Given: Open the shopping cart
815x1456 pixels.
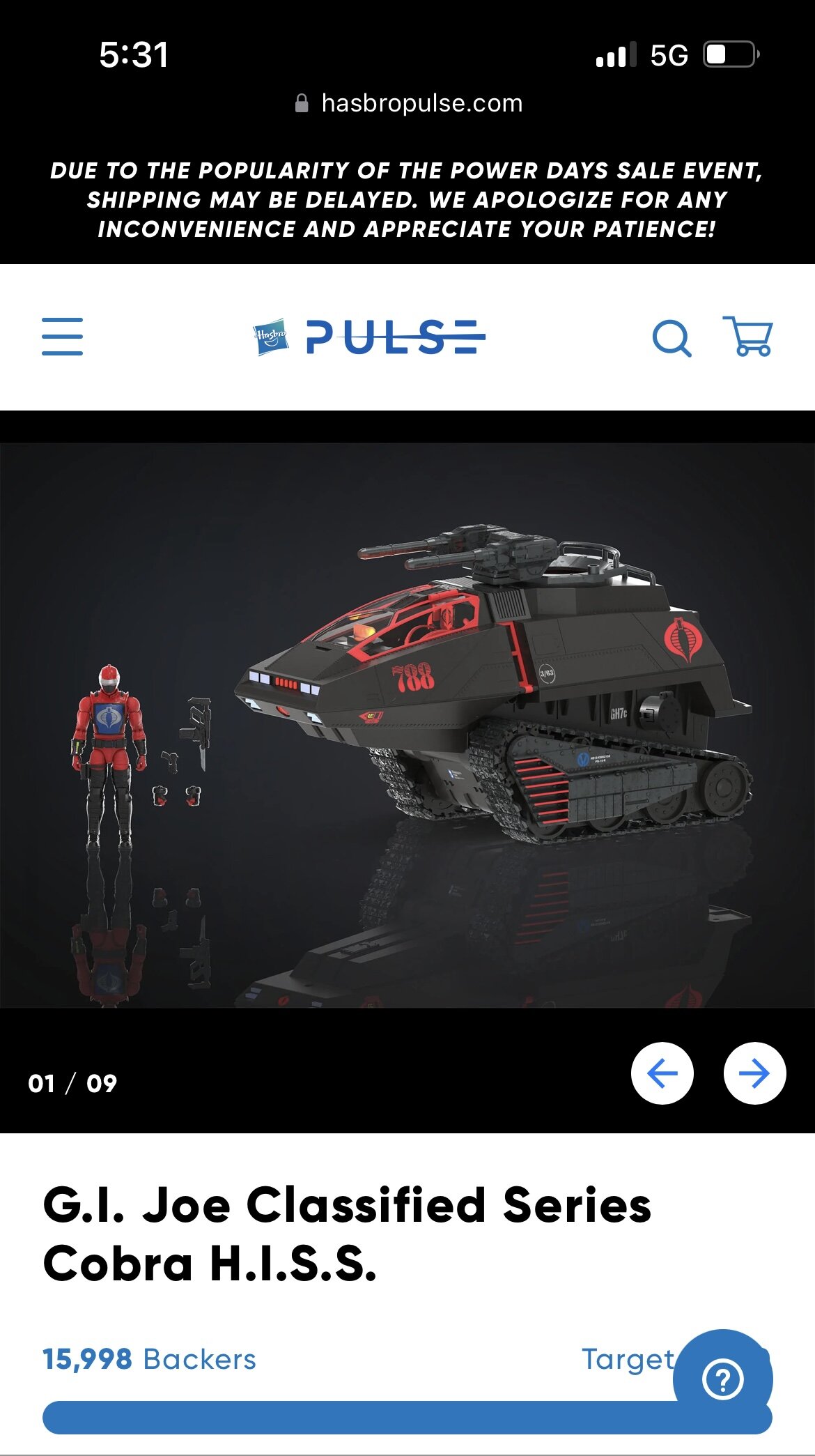Looking at the screenshot, I should click(x=749, y=337).
